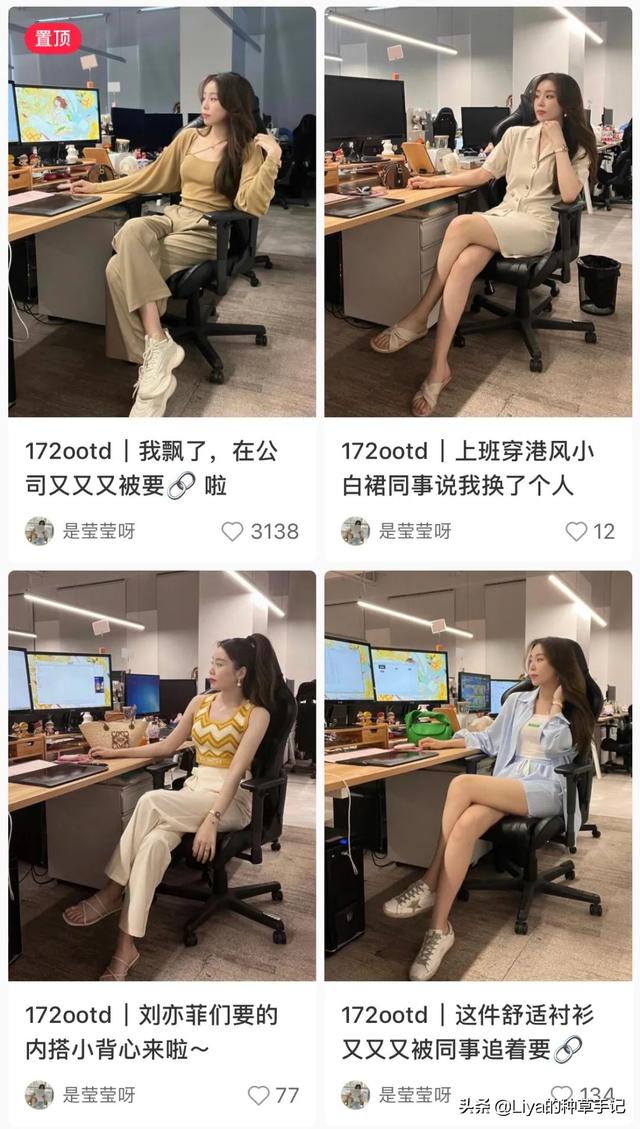640x1129 pixels.
Task: Open the 刘亦菲们要的内搭小背心 note
Action: tap(162, 776)
